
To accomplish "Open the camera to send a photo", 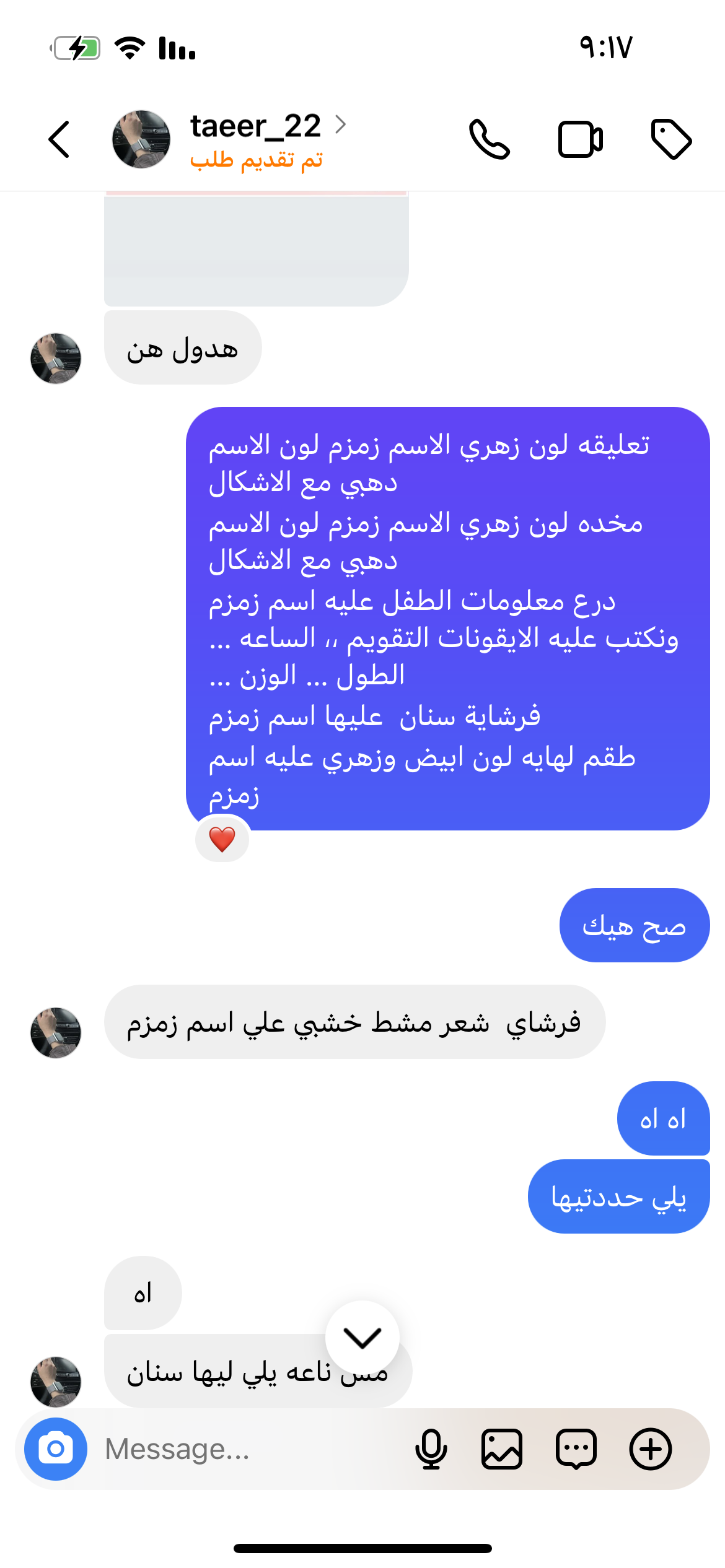I will 56,1449.
